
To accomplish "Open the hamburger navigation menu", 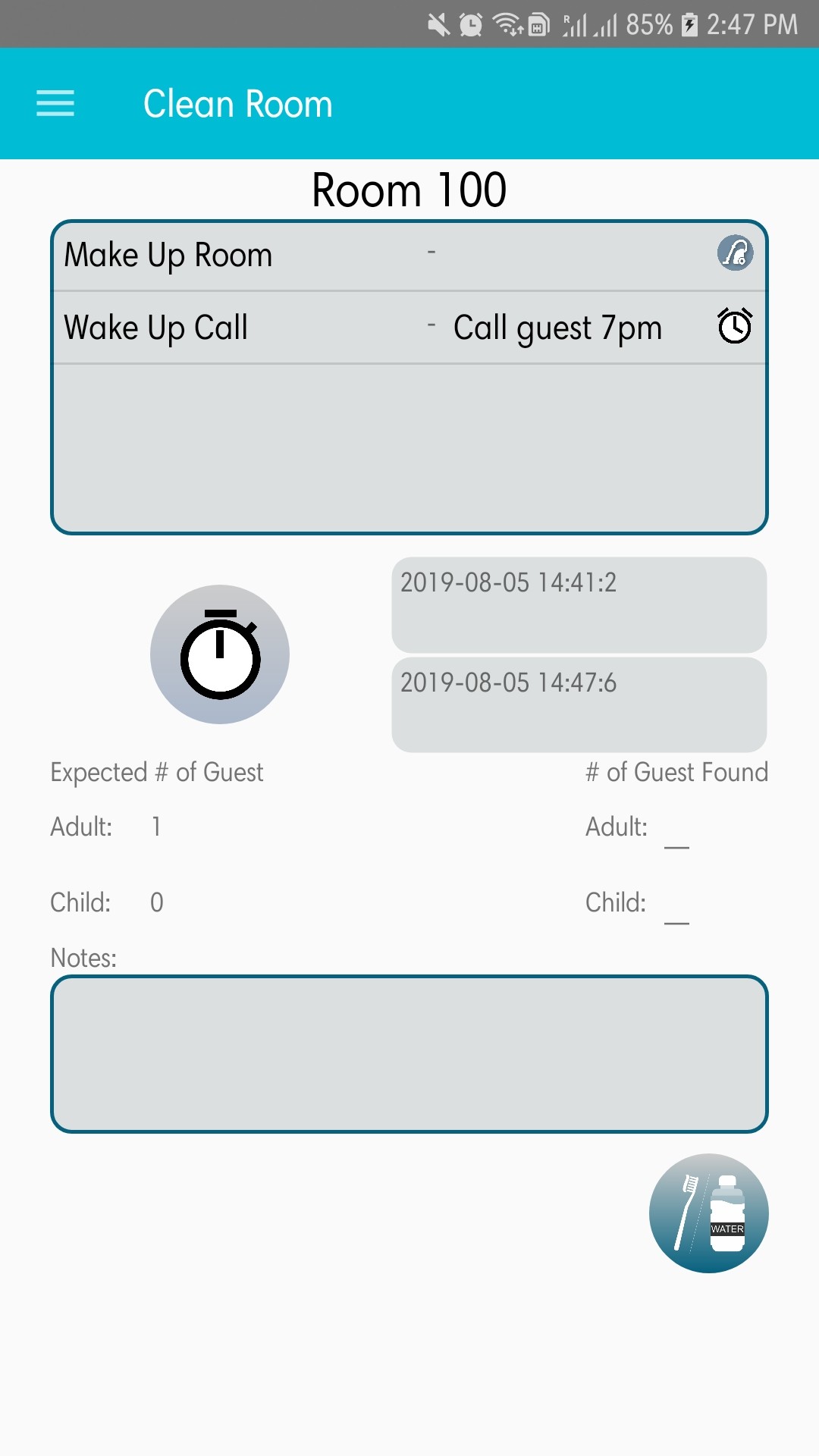I will (55, 104).
